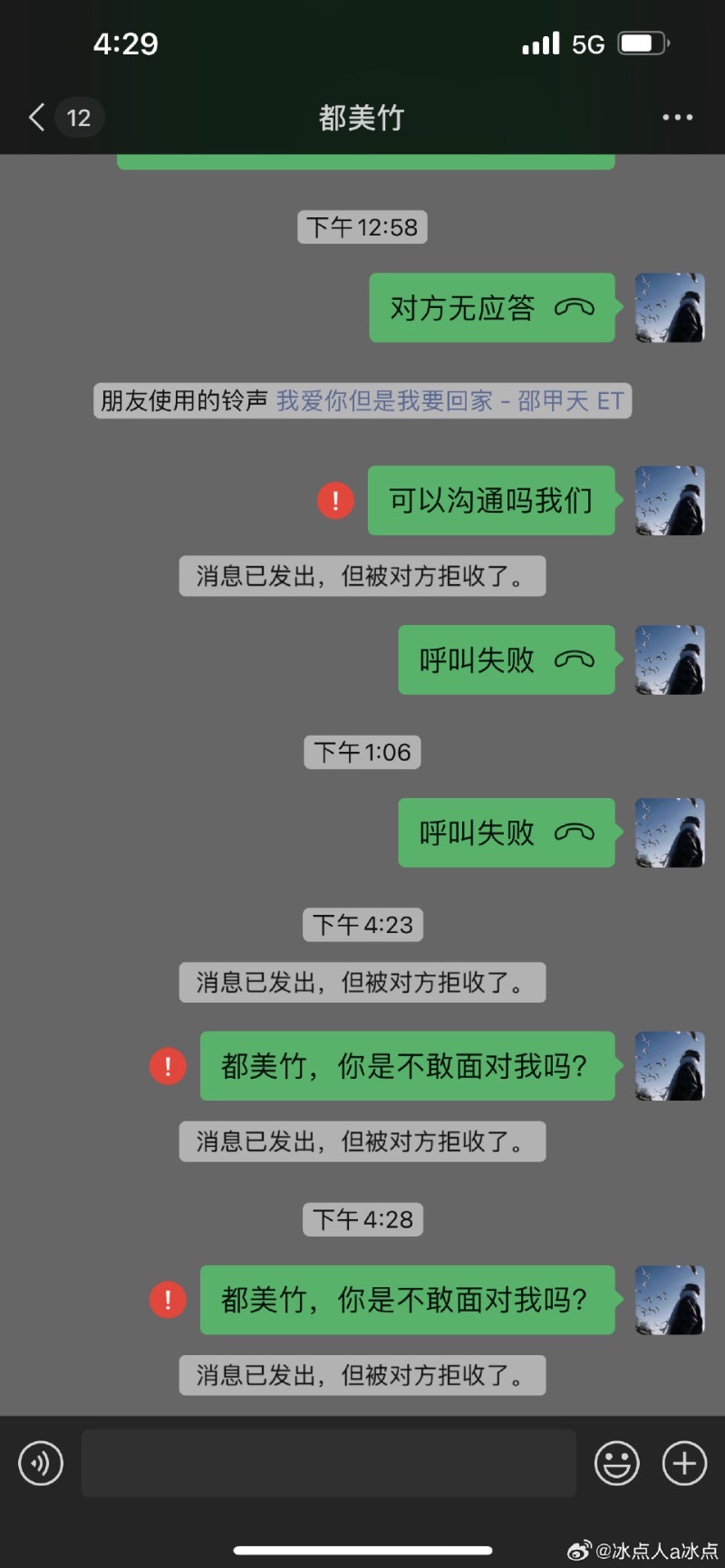
Task: Switch to voice message input
Action: click(41, 1463)
